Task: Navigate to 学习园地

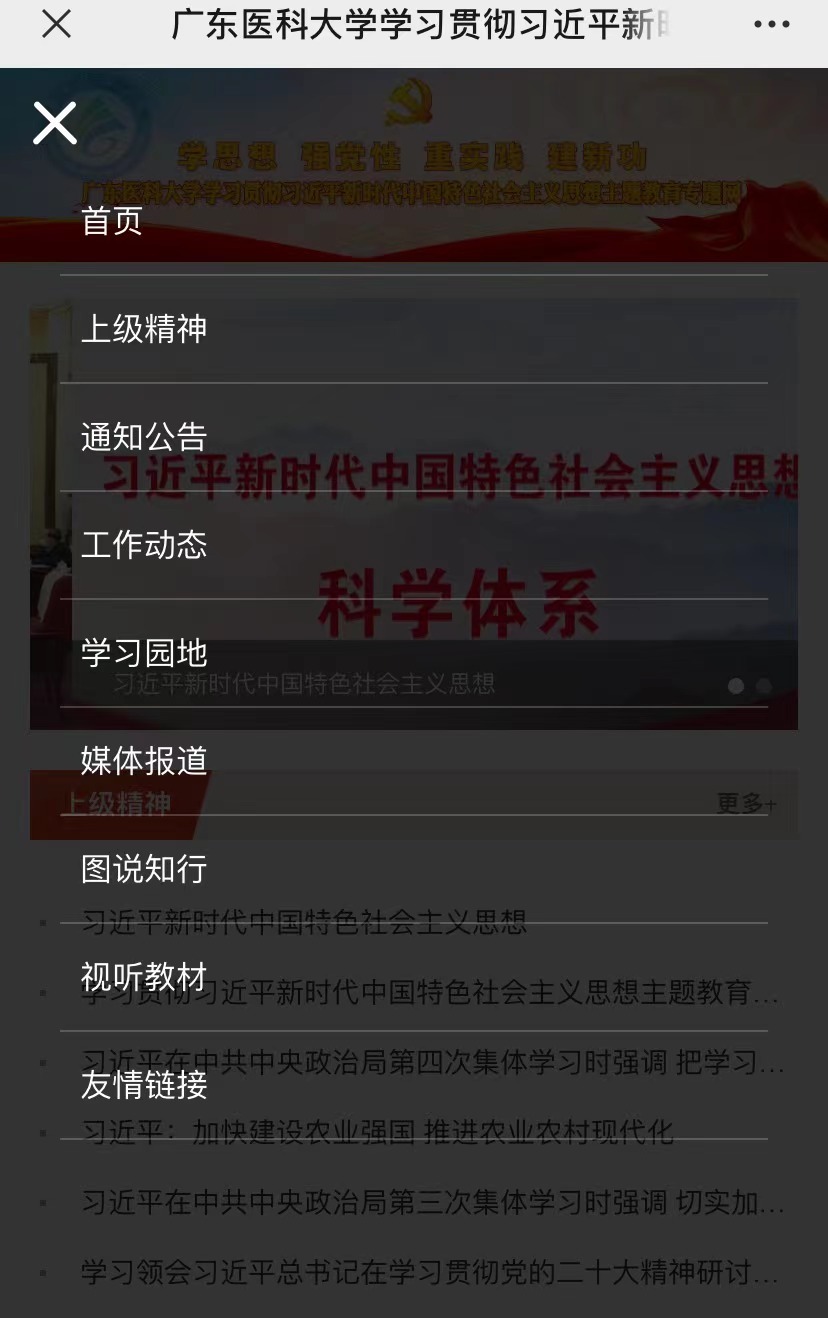Action: click(x=144, y=653)
